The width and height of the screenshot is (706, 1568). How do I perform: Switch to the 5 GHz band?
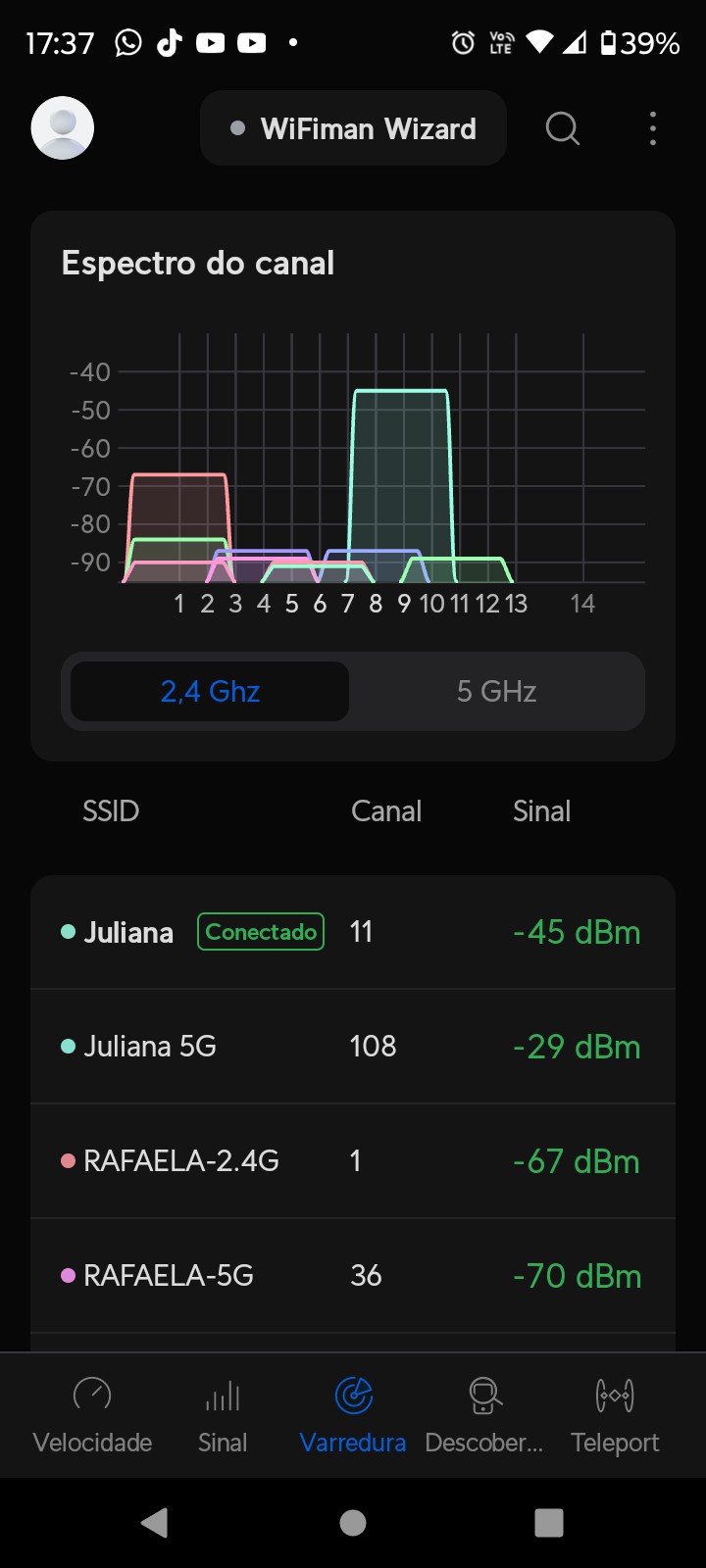tap(496, 692)
